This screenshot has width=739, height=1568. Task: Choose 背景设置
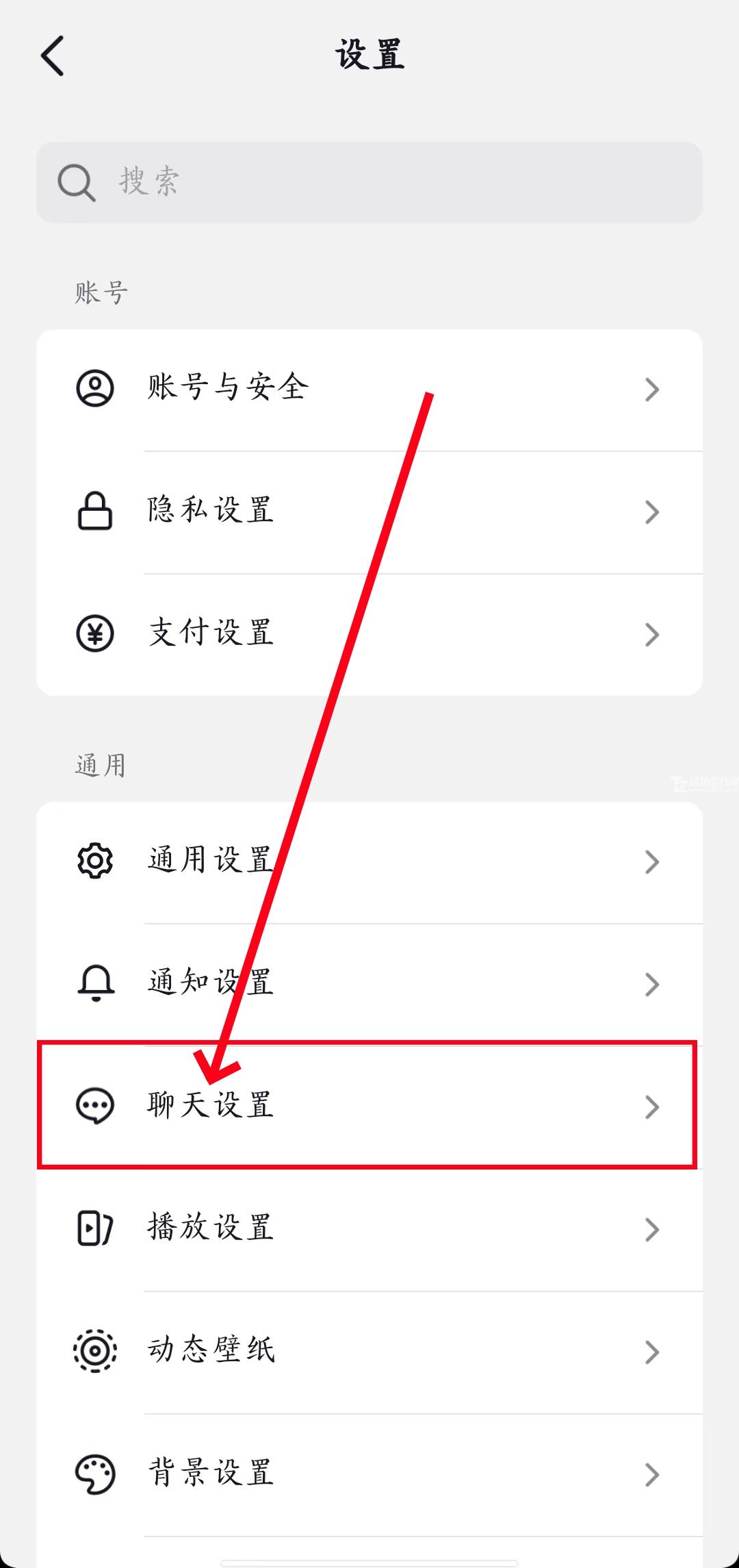[369, 1474]
